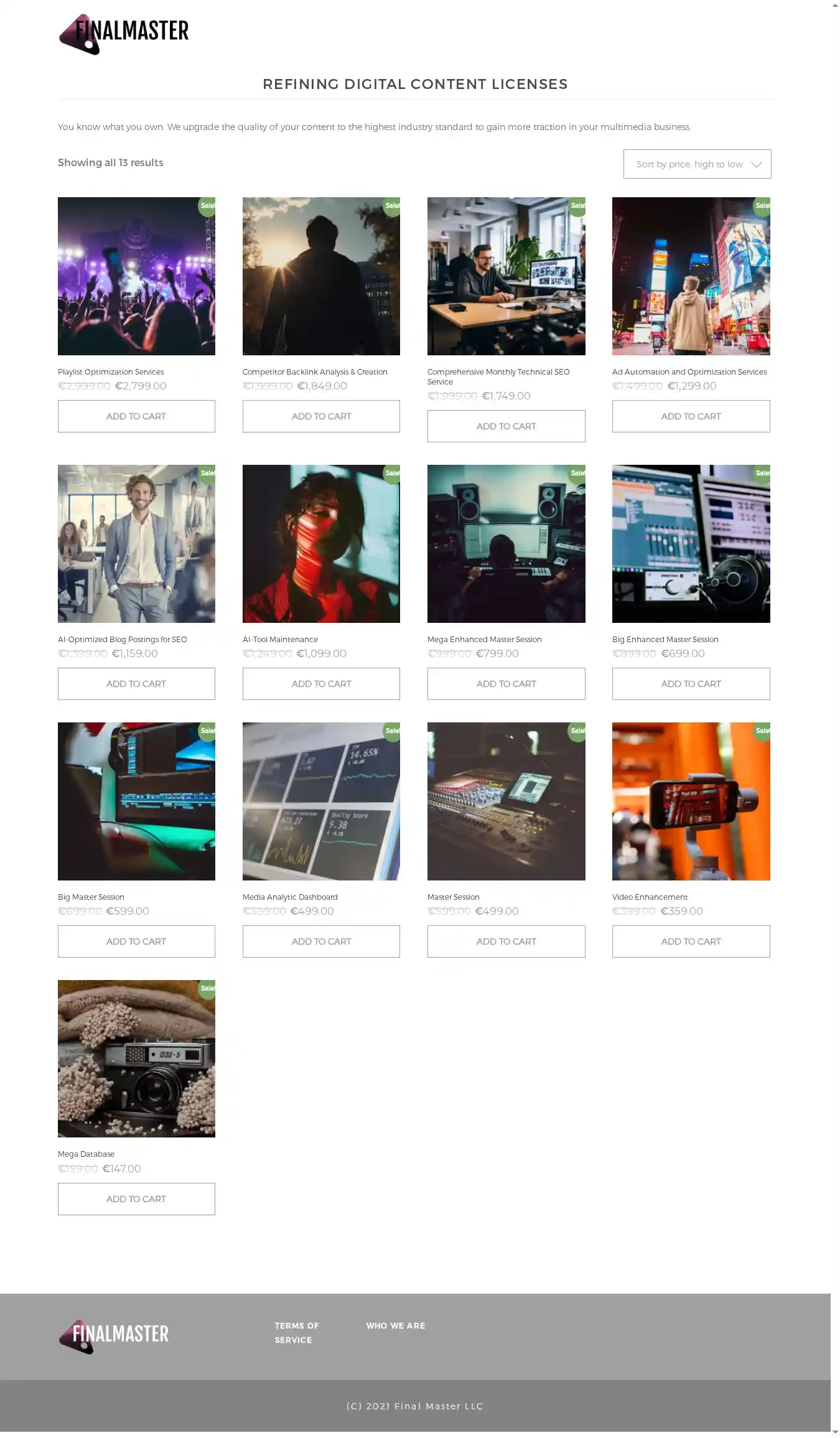
Task: Add Mega Database to cart
Action: pyautogui.click(x=136, y=1199)
